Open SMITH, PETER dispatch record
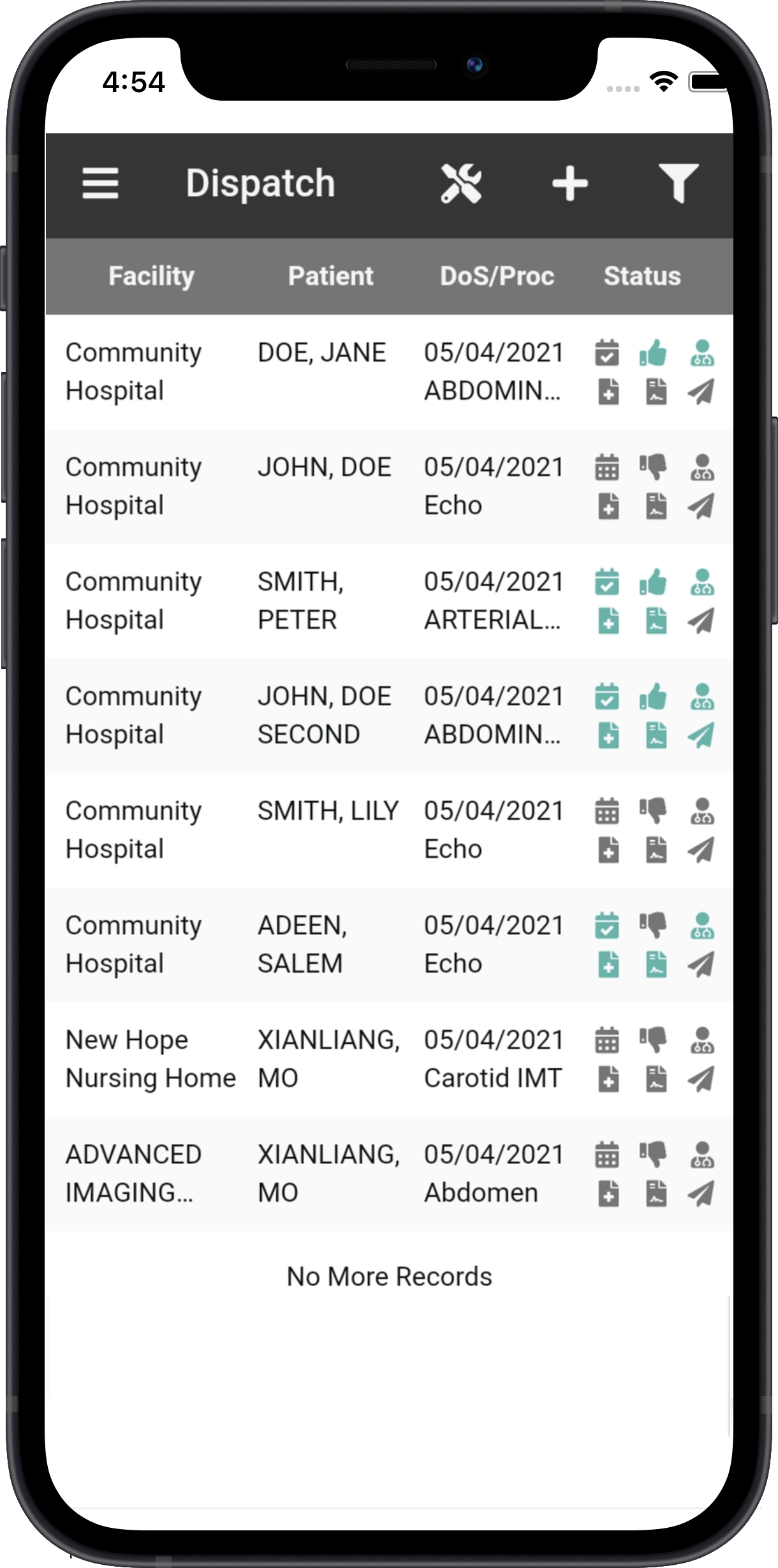 pyautogui.click(x=389, y=601)
